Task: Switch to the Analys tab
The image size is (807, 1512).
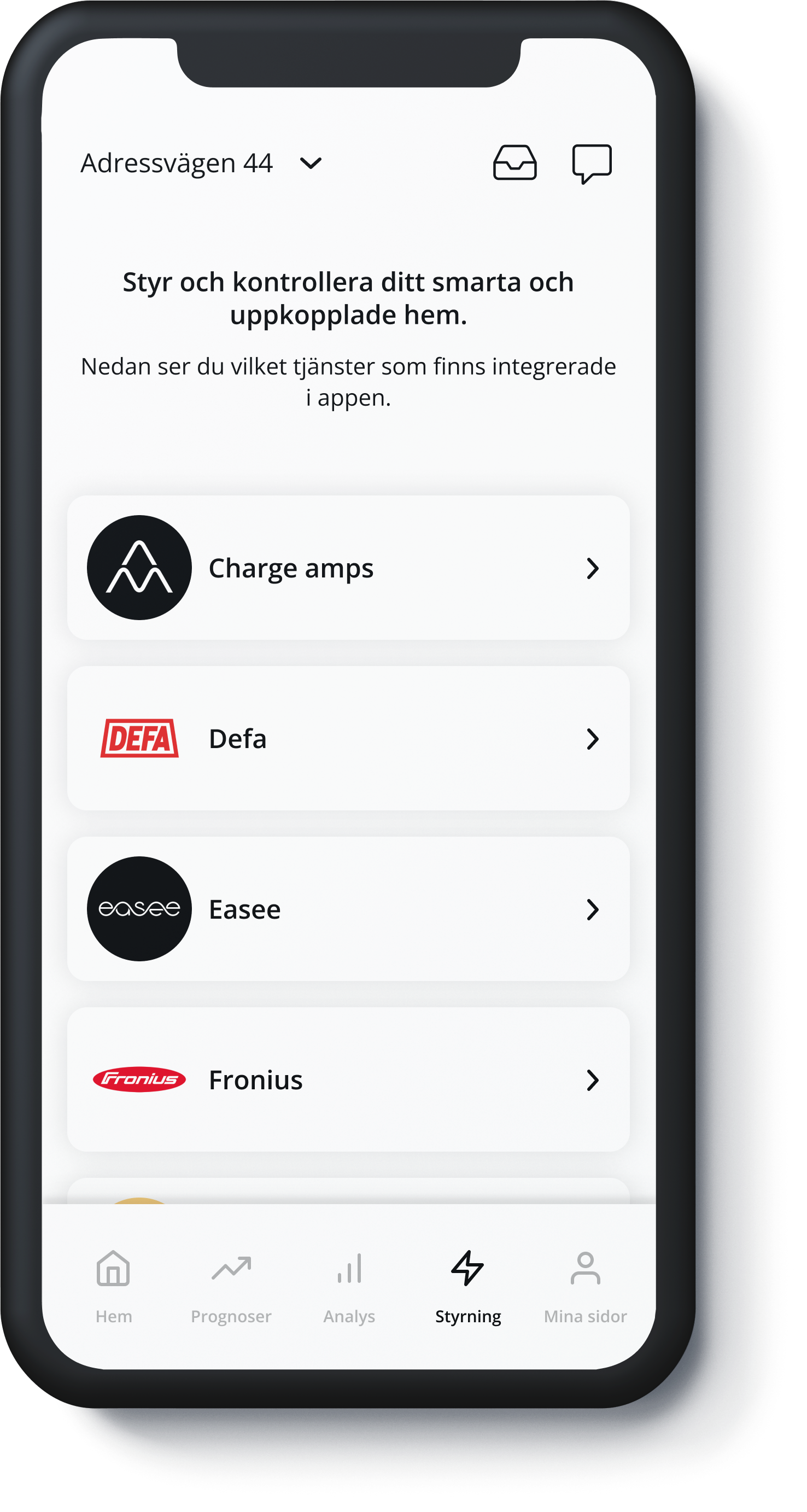Action: (349, 1287)
